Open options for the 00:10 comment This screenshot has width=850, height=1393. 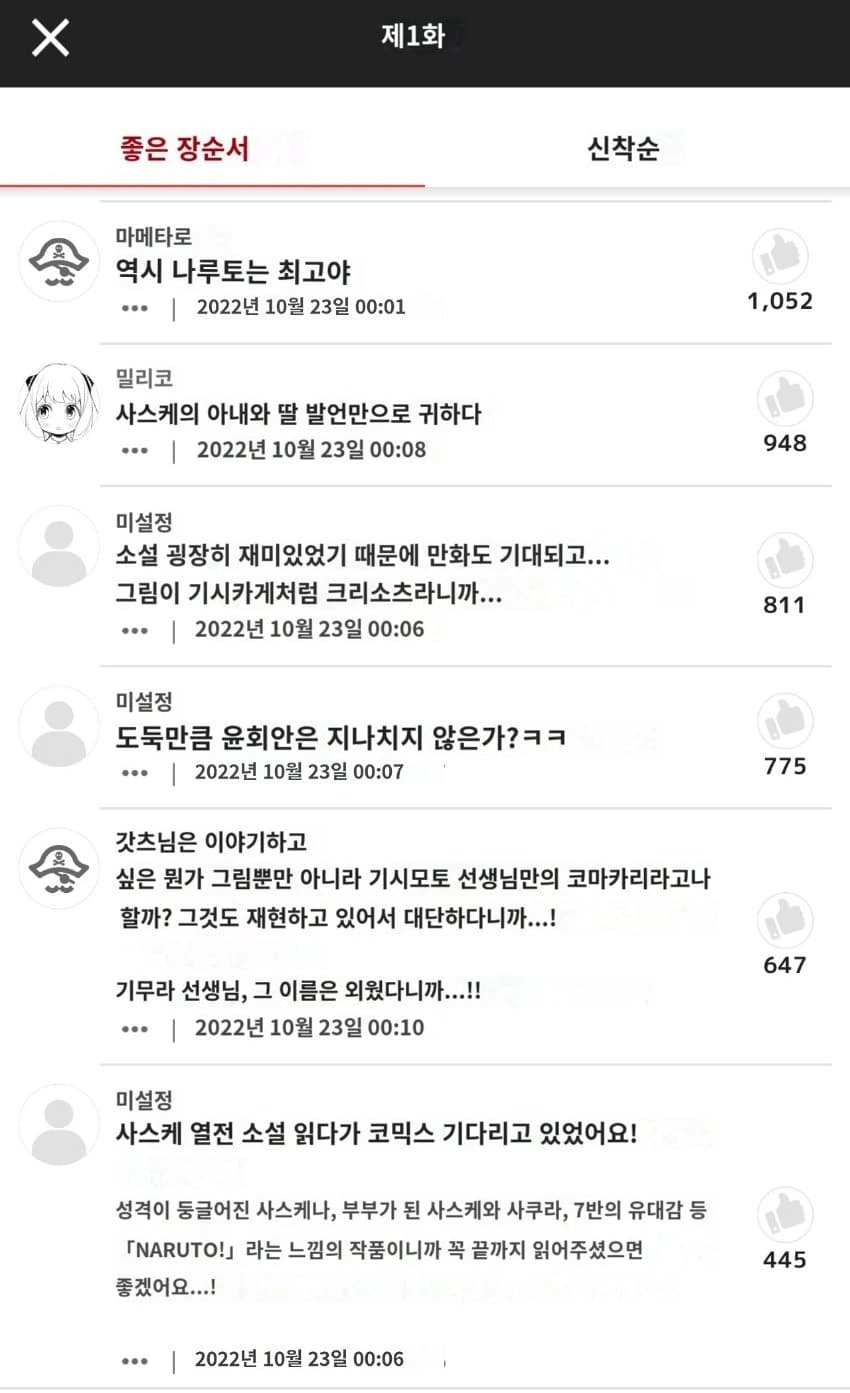(x=134, y=1028)
